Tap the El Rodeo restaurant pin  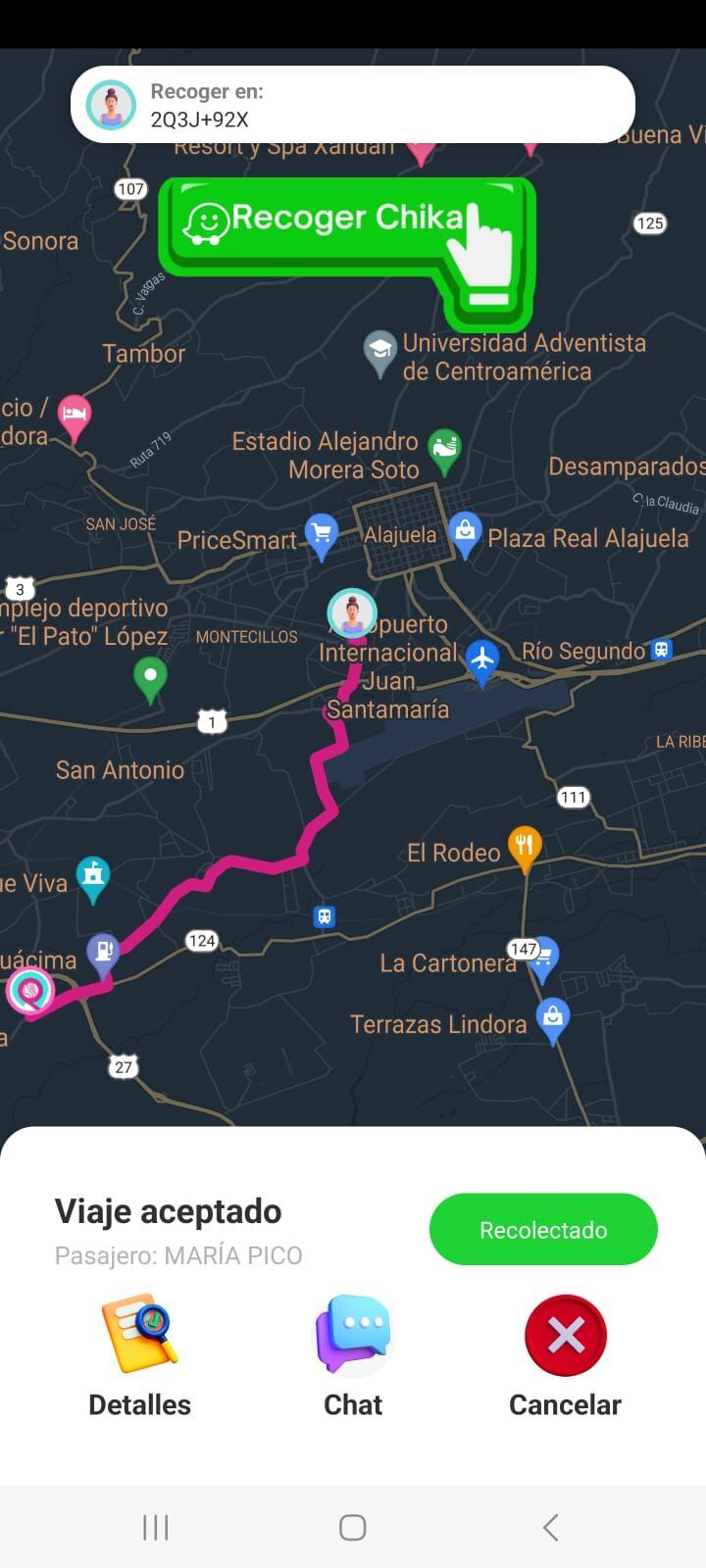click(525, 847)
